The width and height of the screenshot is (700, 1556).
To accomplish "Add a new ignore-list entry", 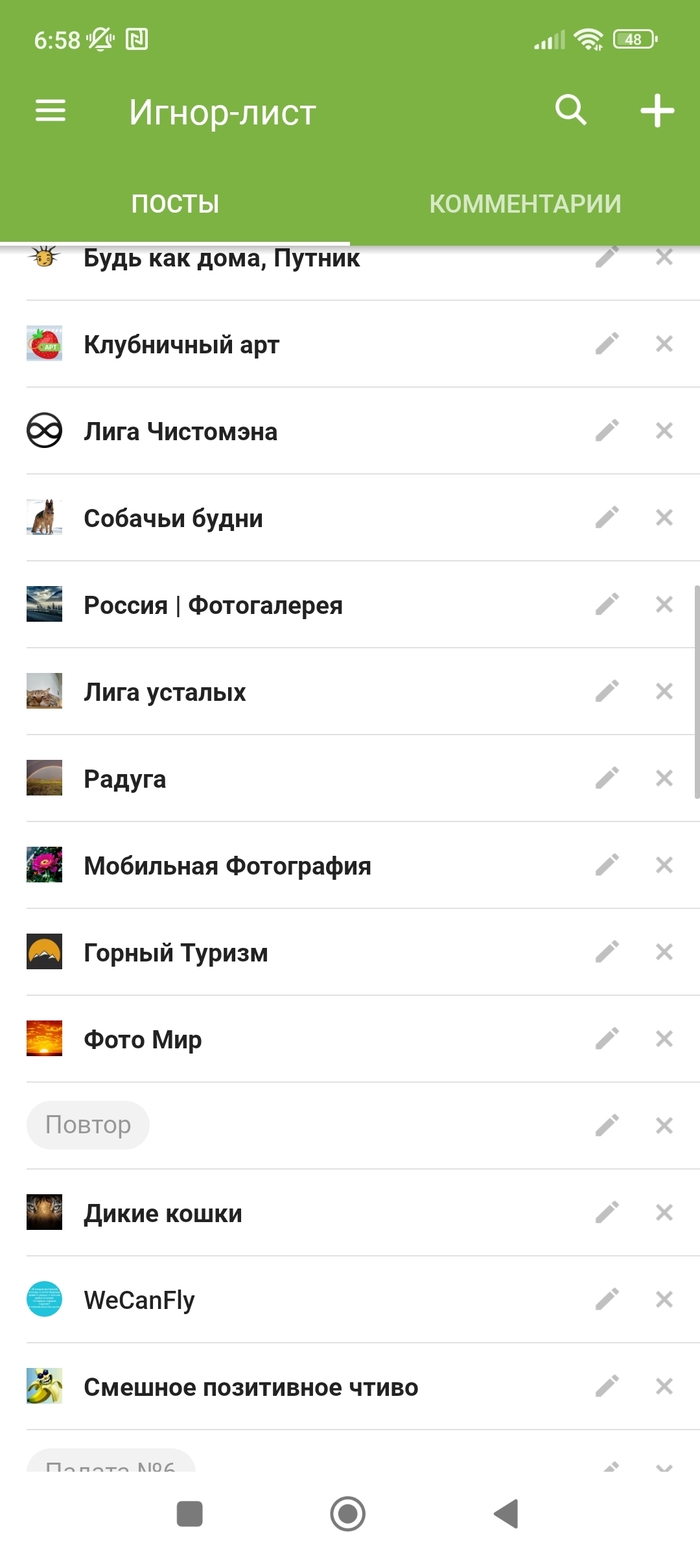I will (x=657, y=111).
